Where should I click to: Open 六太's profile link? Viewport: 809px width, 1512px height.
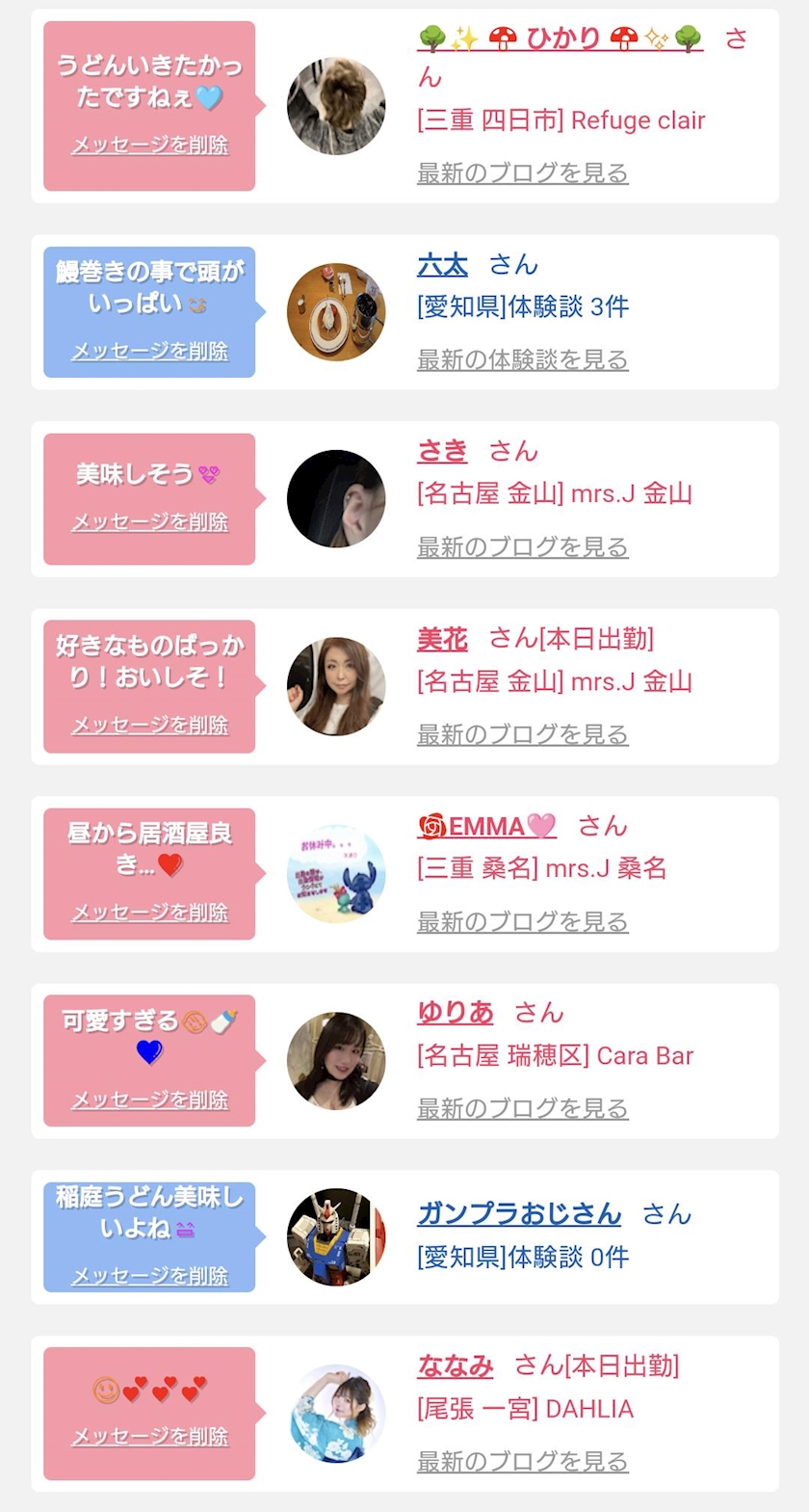point(442,264)
